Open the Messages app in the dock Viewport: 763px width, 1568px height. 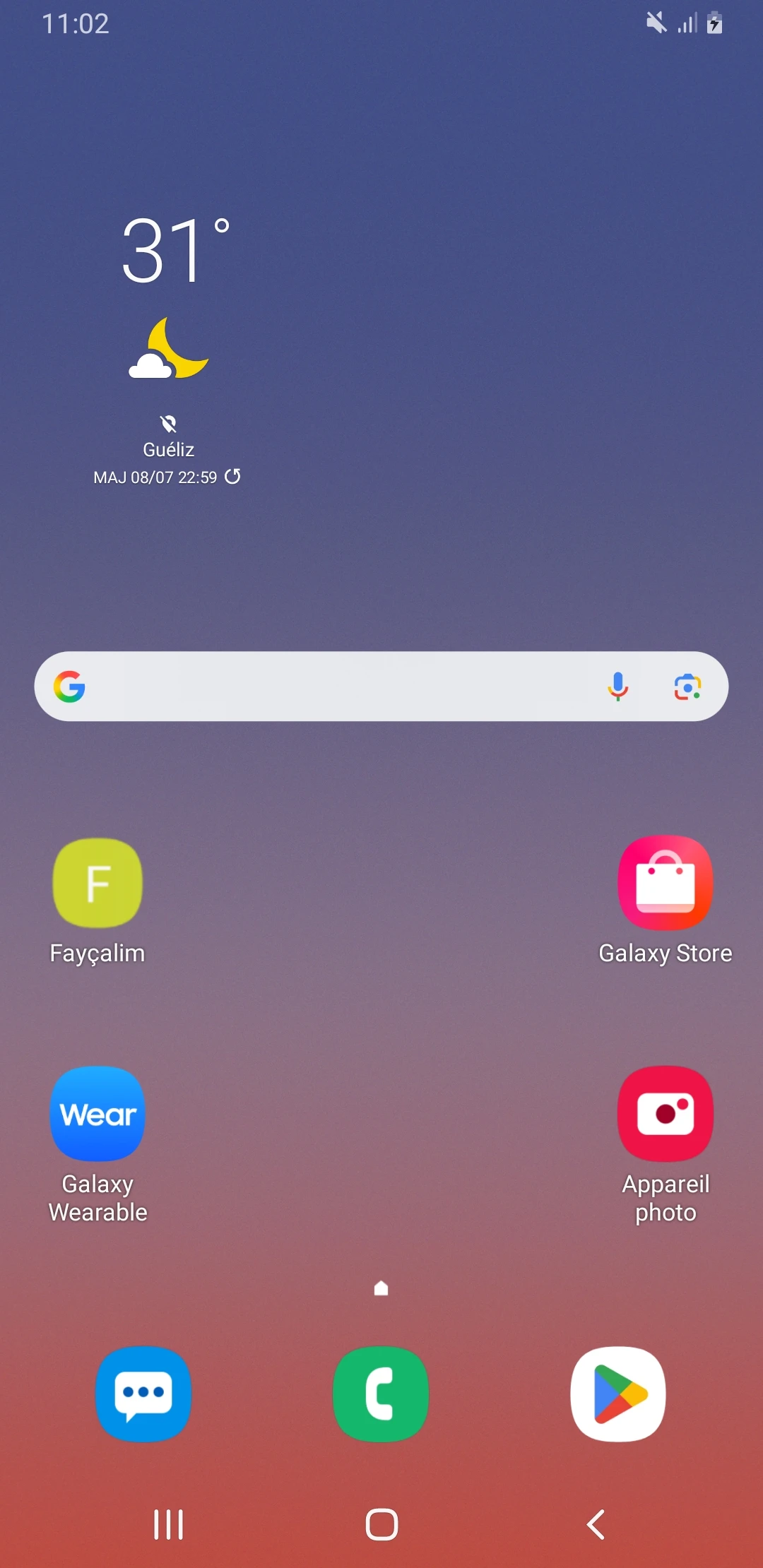[143, 1394]
